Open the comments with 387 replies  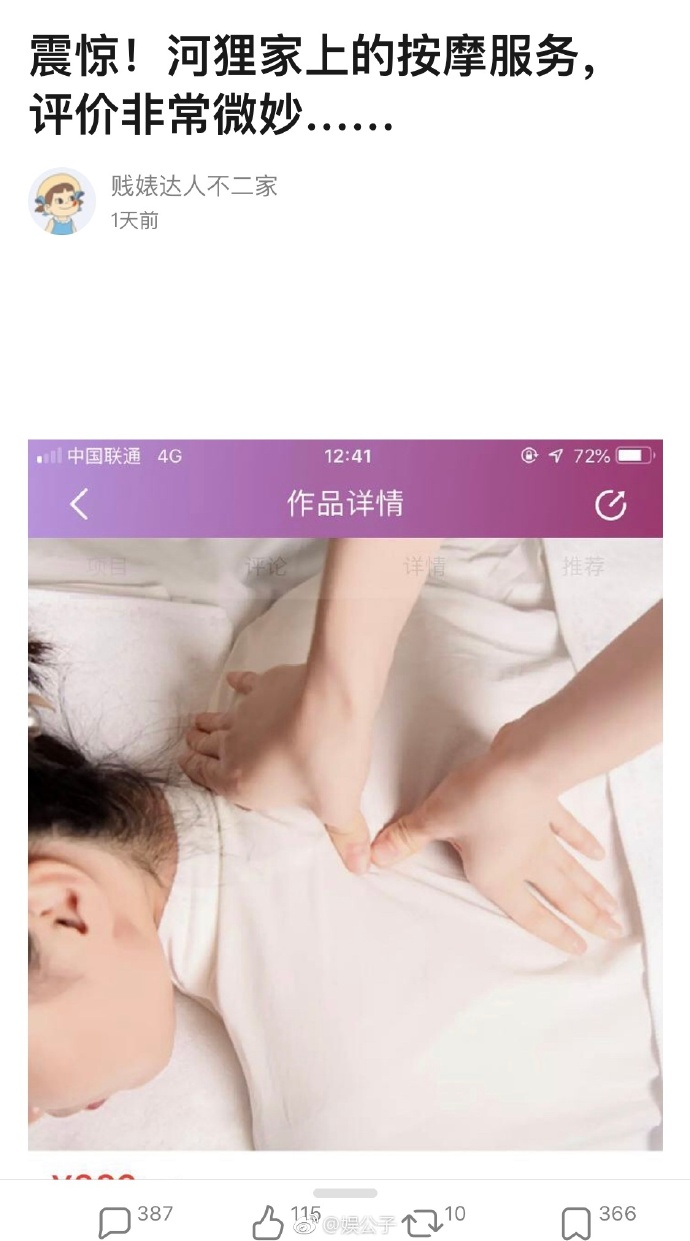116,1222
